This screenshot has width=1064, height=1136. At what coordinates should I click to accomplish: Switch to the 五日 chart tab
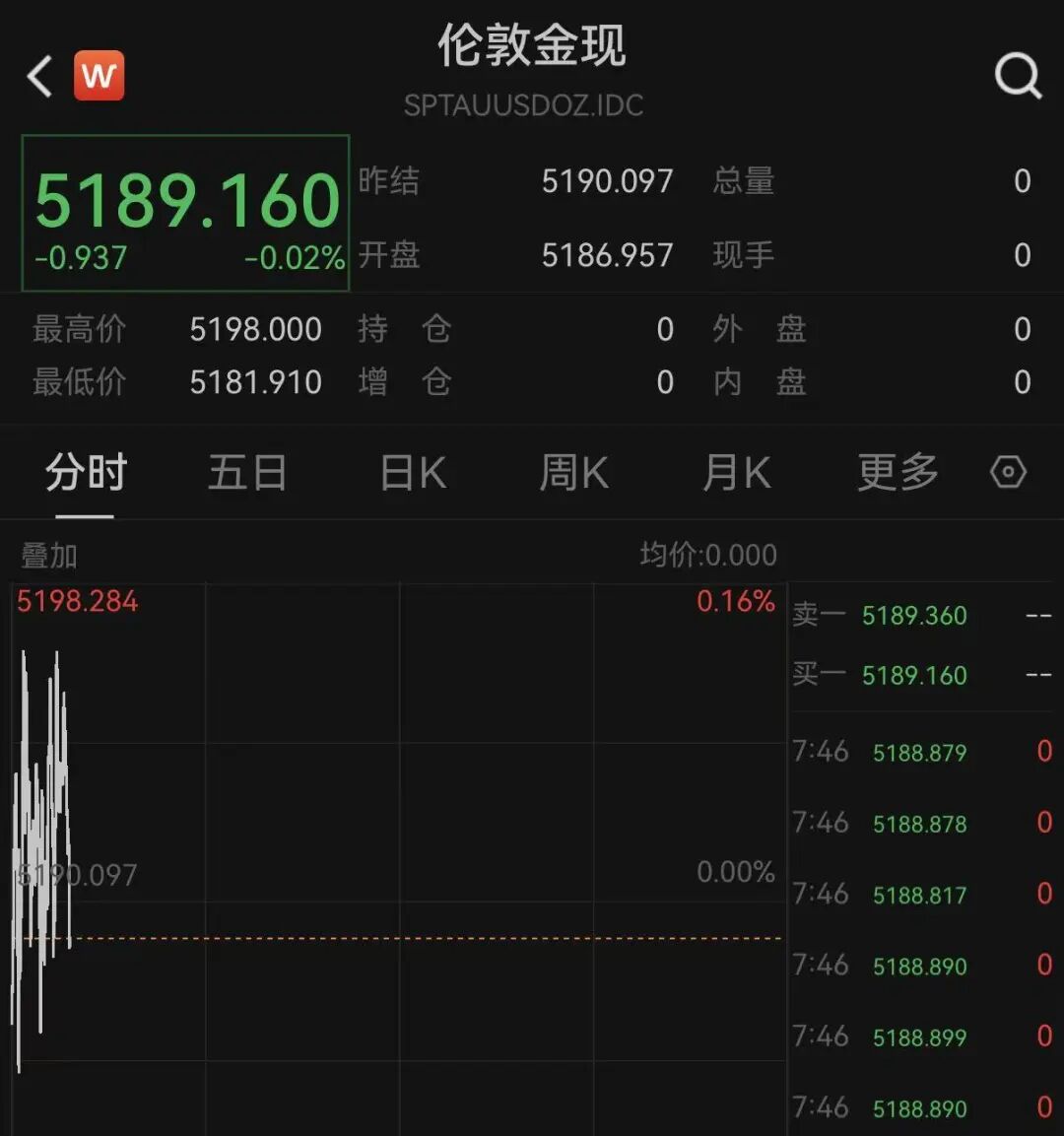[247, 473]
